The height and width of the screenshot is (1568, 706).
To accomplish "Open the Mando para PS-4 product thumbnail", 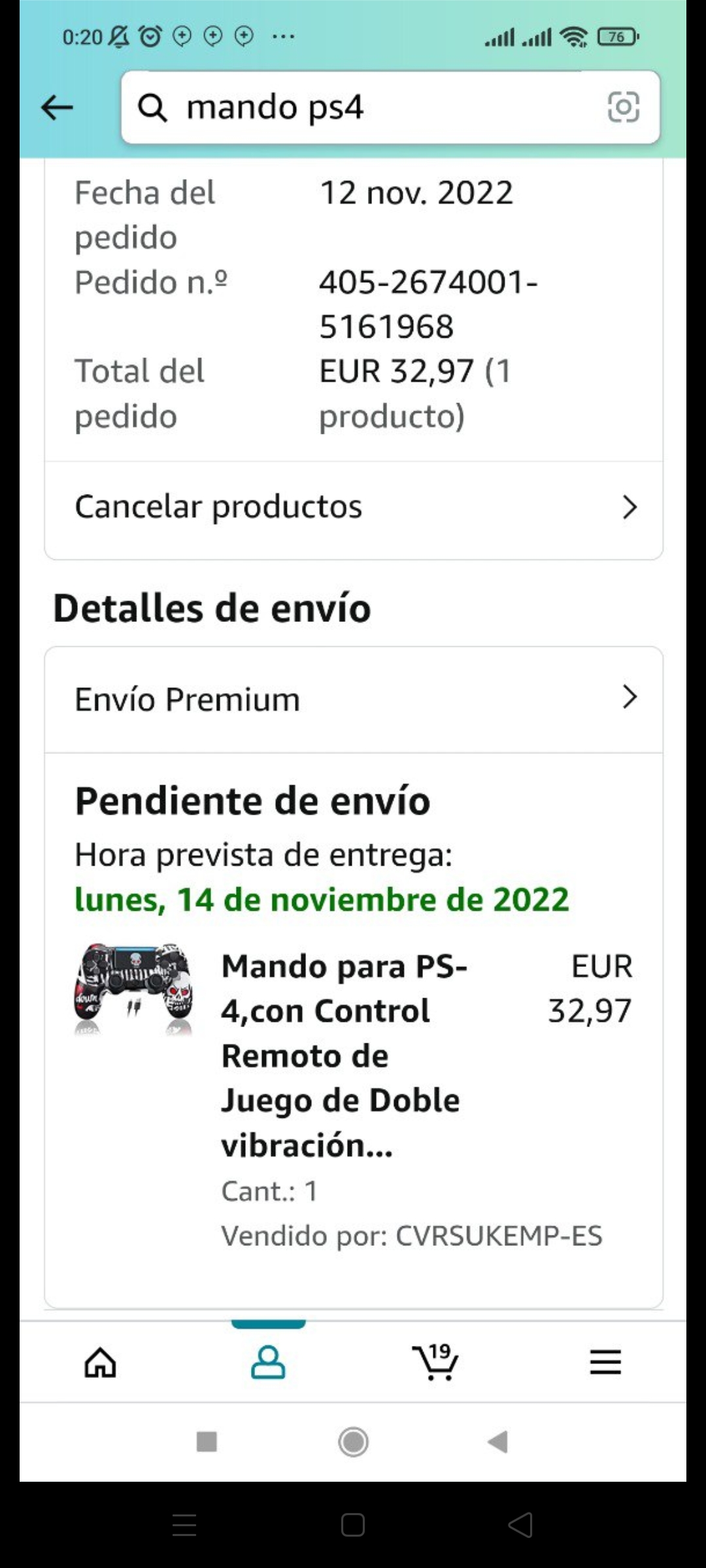I will [133, 989].
